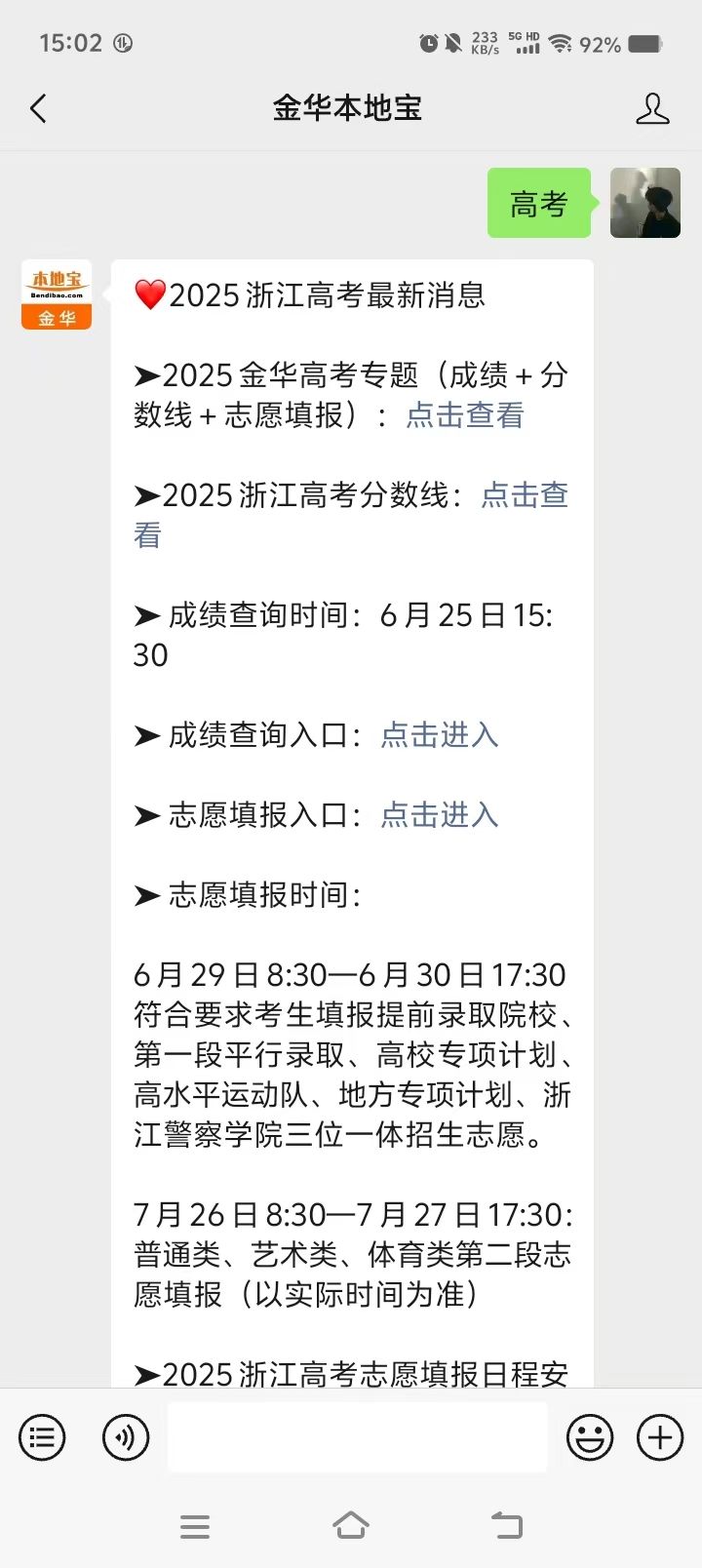702x1568 pixels.
Task: Open 点击查看 link for 2025金华高考专题
Action: coord(464,415)
